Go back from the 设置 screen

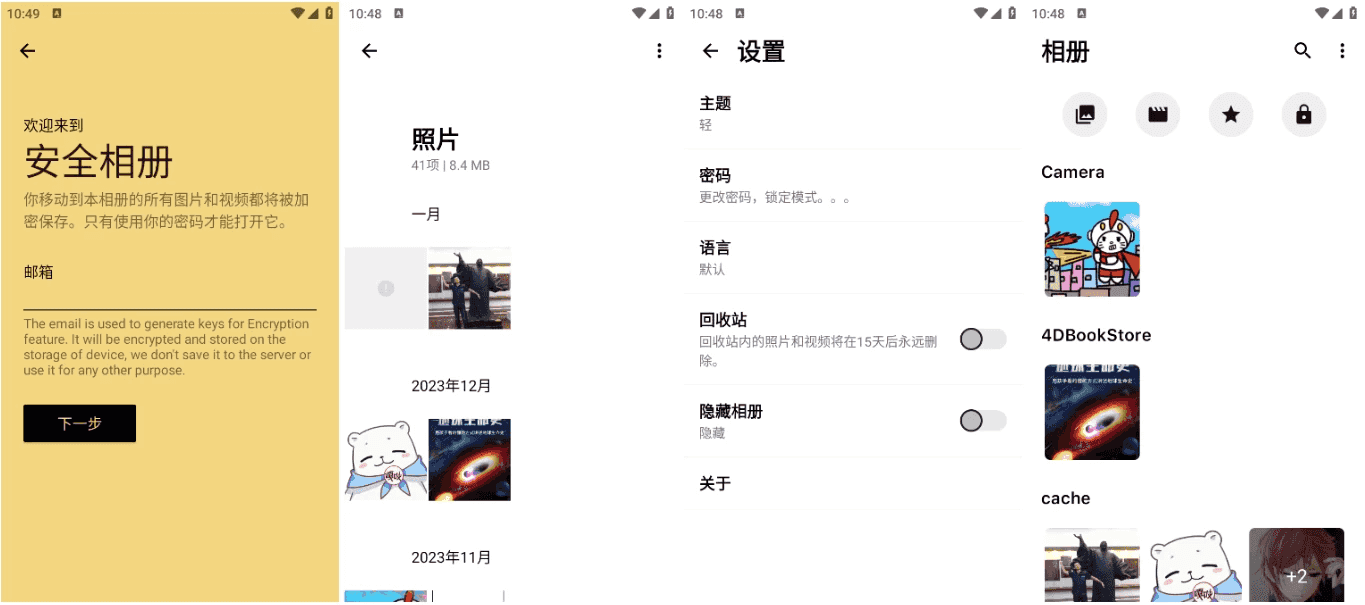(710, 51)
